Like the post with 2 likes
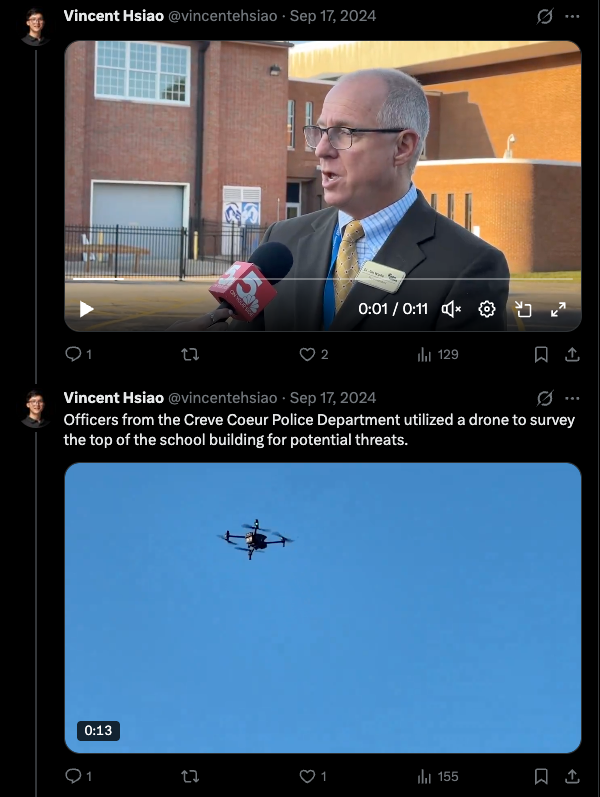 (x=308, y=354)
